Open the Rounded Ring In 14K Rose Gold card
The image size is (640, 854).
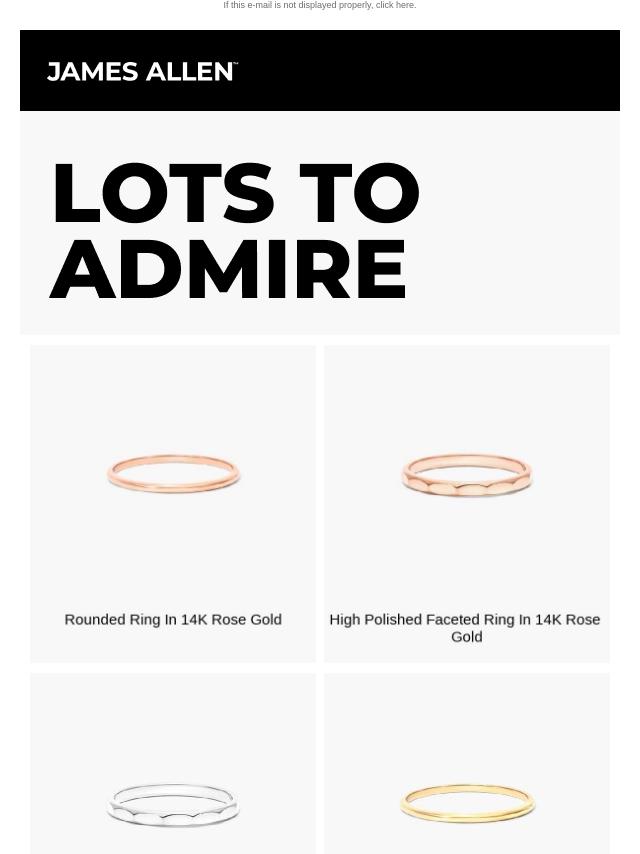point(173,503)
